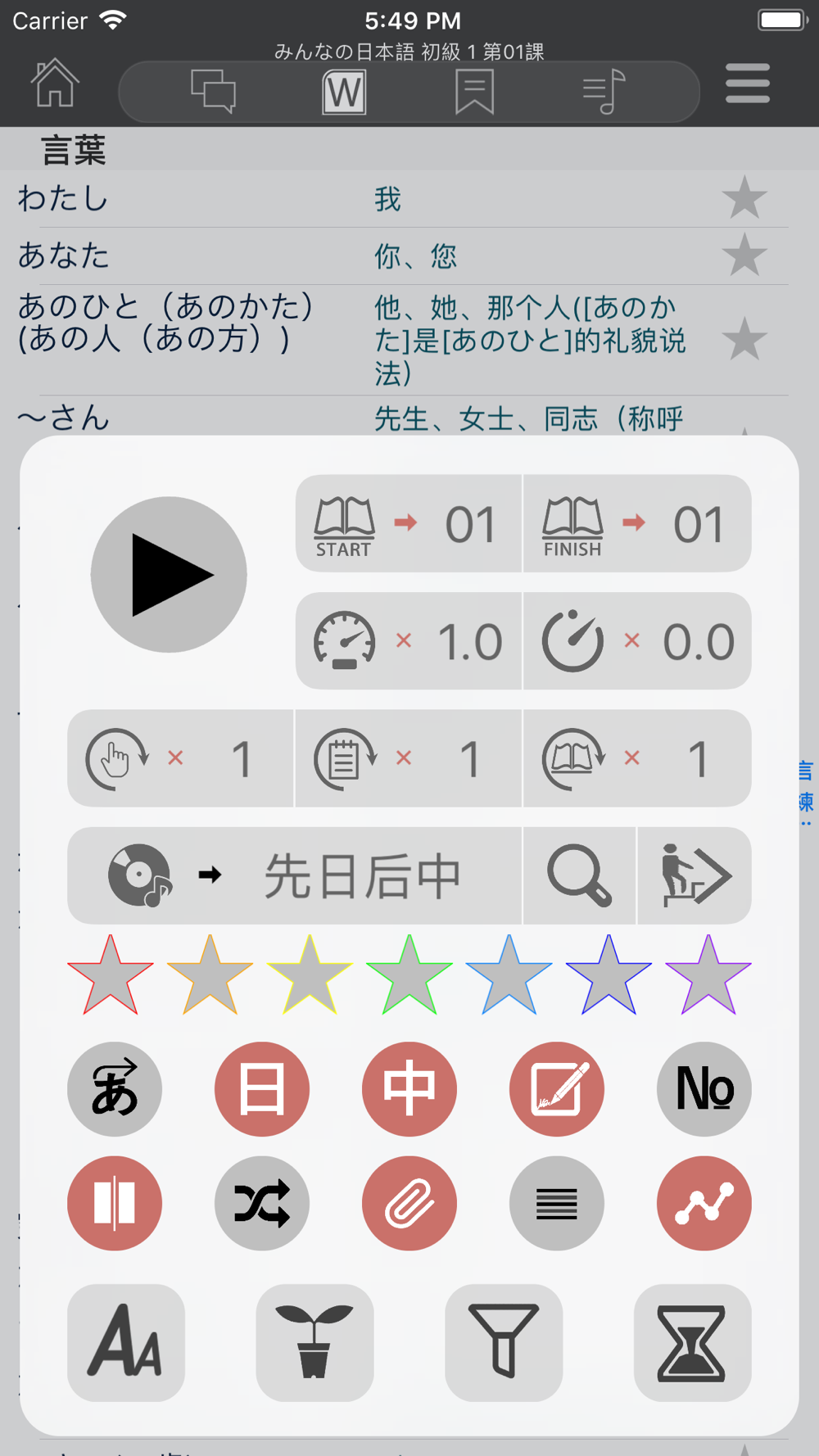The image size is (819, 1456).
Task: Star the word わたし
Action: [744, 198]
